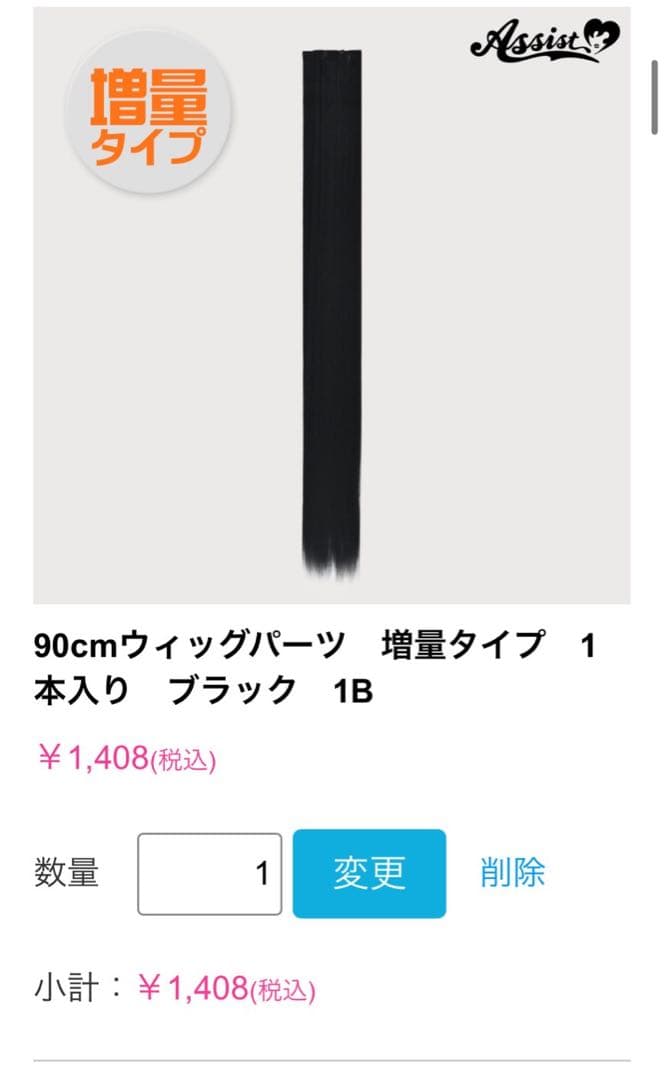Viewport: 665px width, 1080px height.
Task: Remove the item with the 削除 link
Action: click(512, 872)
